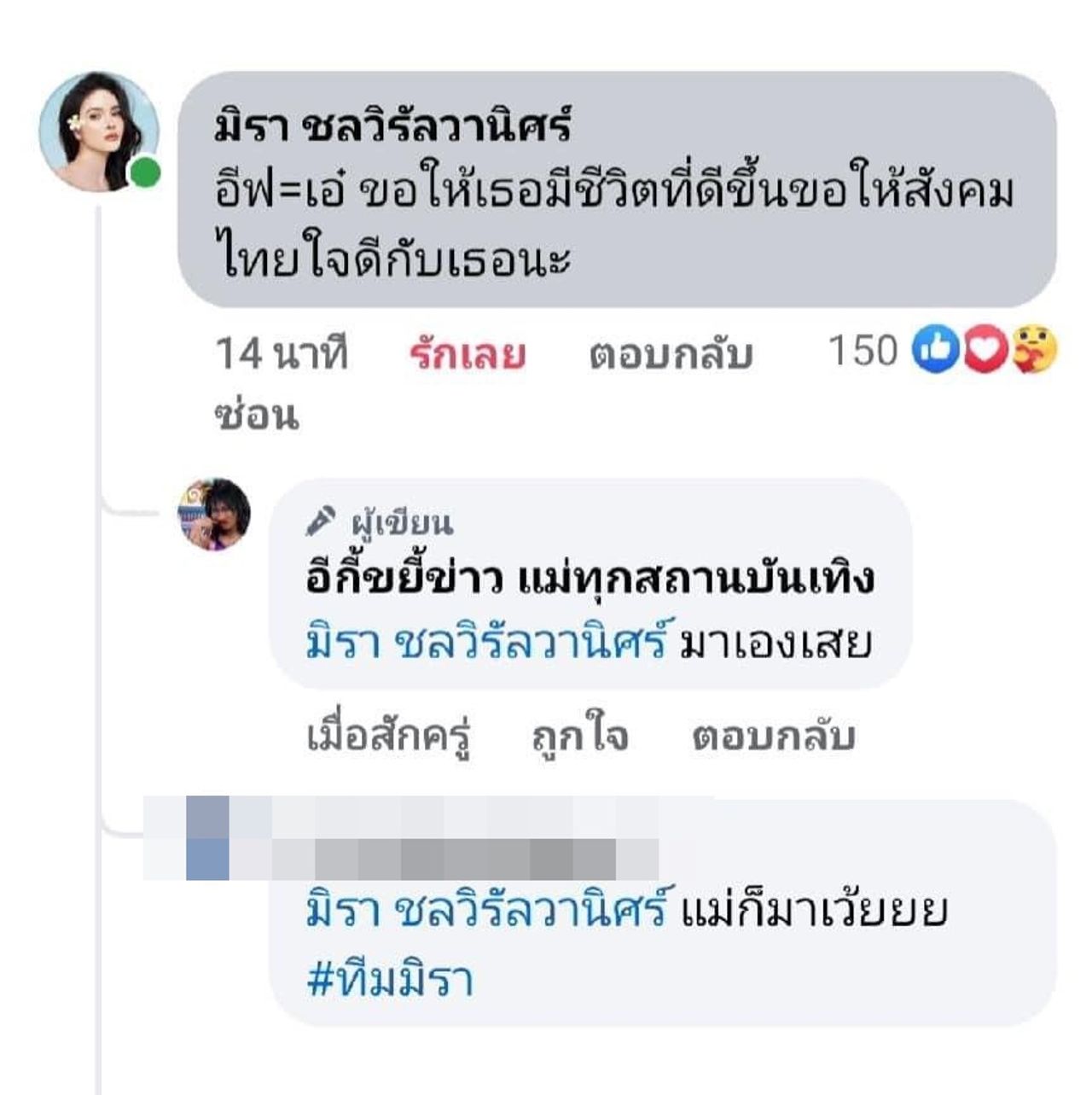Open the author's small profile avatar
The width and height of the screenshot is (1092, 1095).
click(x=214, y=514)
